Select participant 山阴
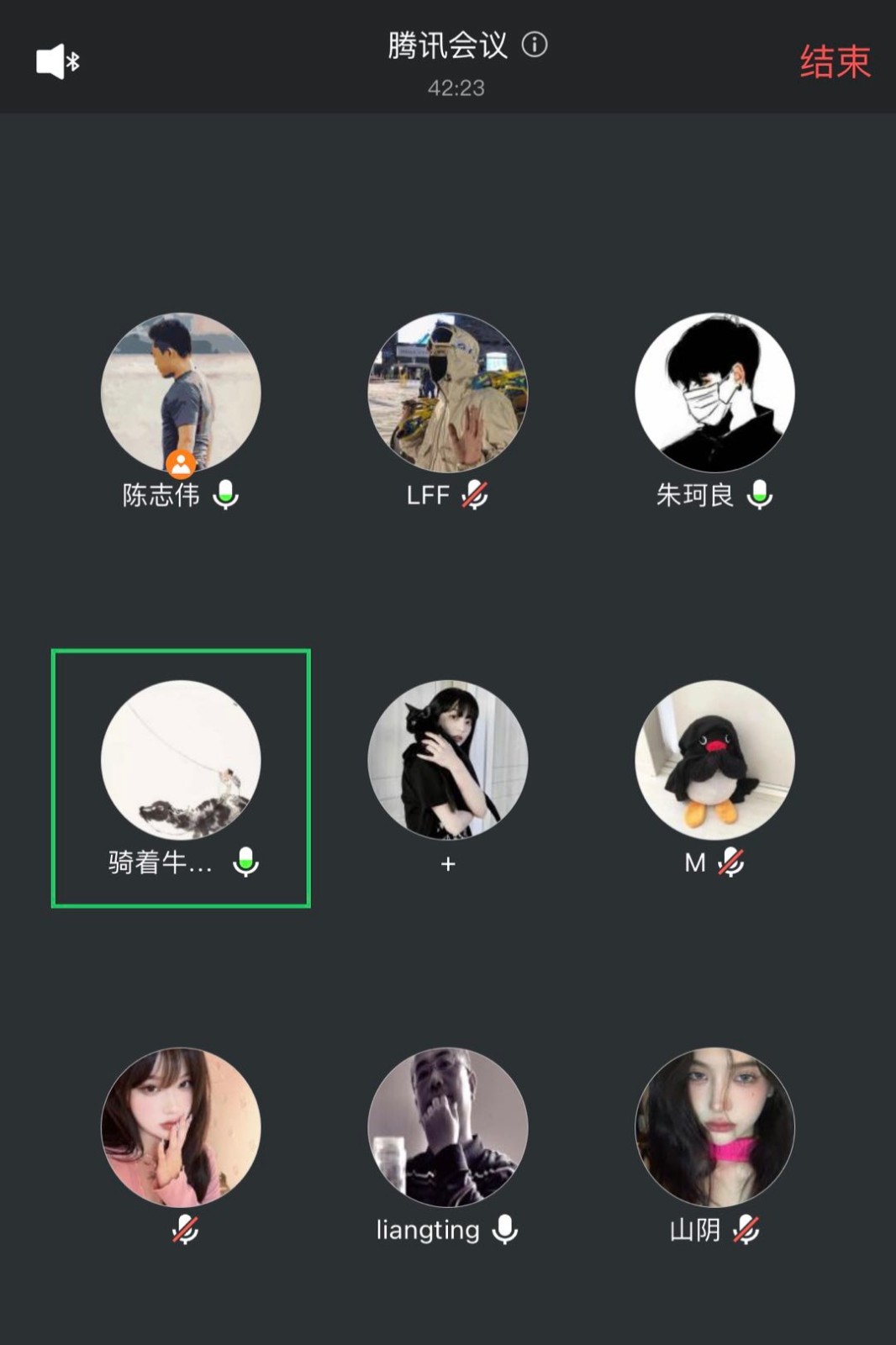Image resolution: width=896 pixels, height=1345 pixels. click(x=714, y=1126)
